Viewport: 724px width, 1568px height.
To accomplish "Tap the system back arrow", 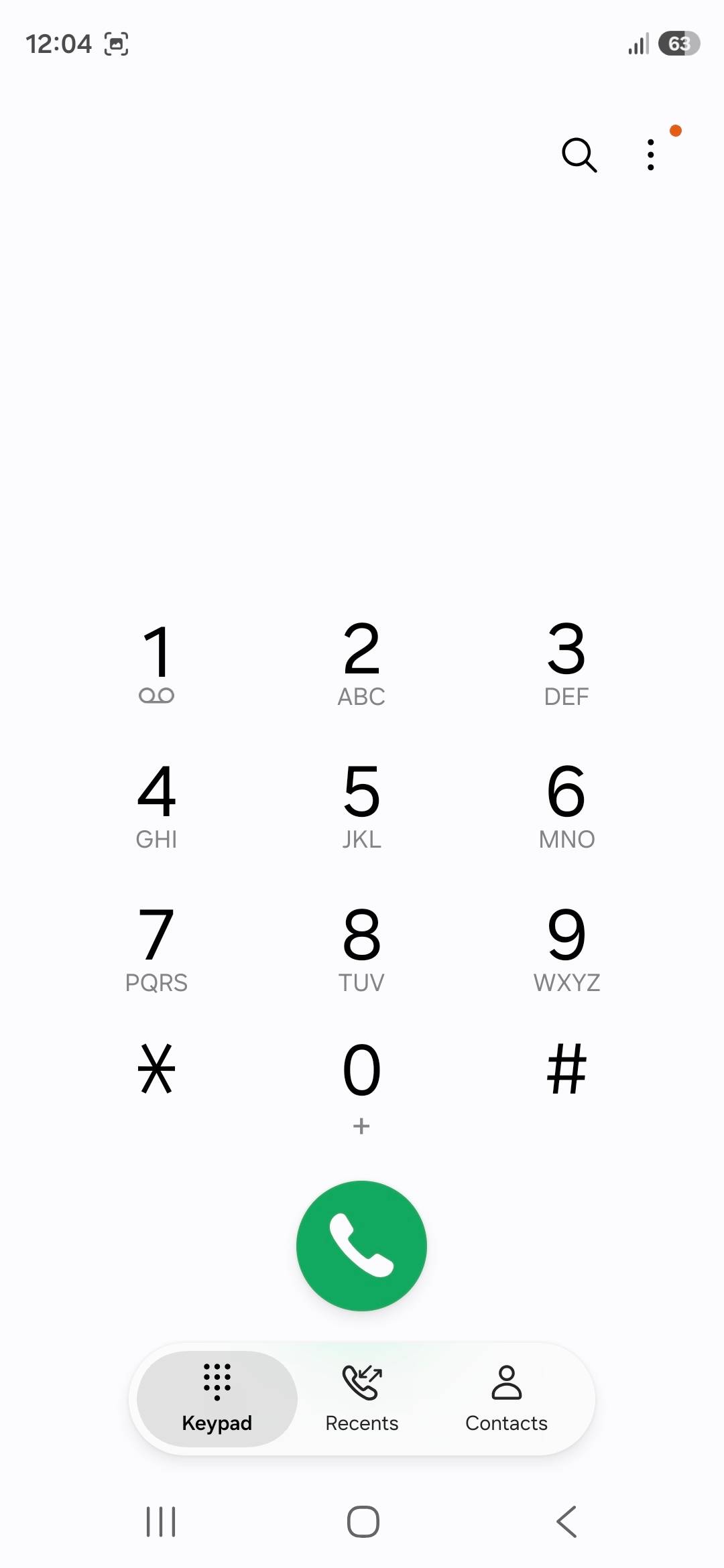I will pyautogui.click(x=566, y=1521).
